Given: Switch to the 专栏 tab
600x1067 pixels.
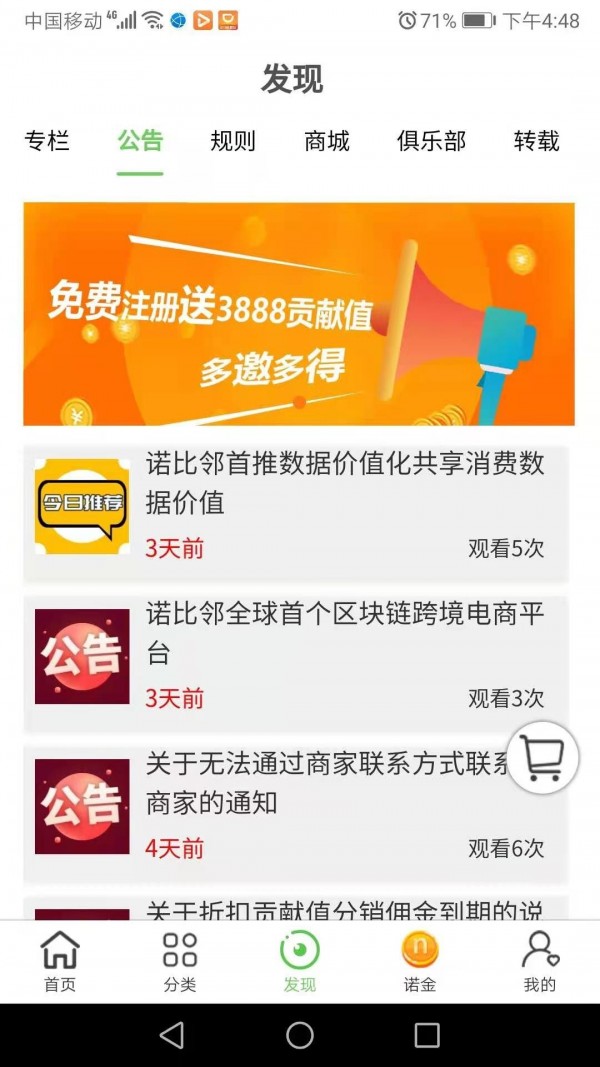Looking at the screenshot, I should click(x=47, y=141).
